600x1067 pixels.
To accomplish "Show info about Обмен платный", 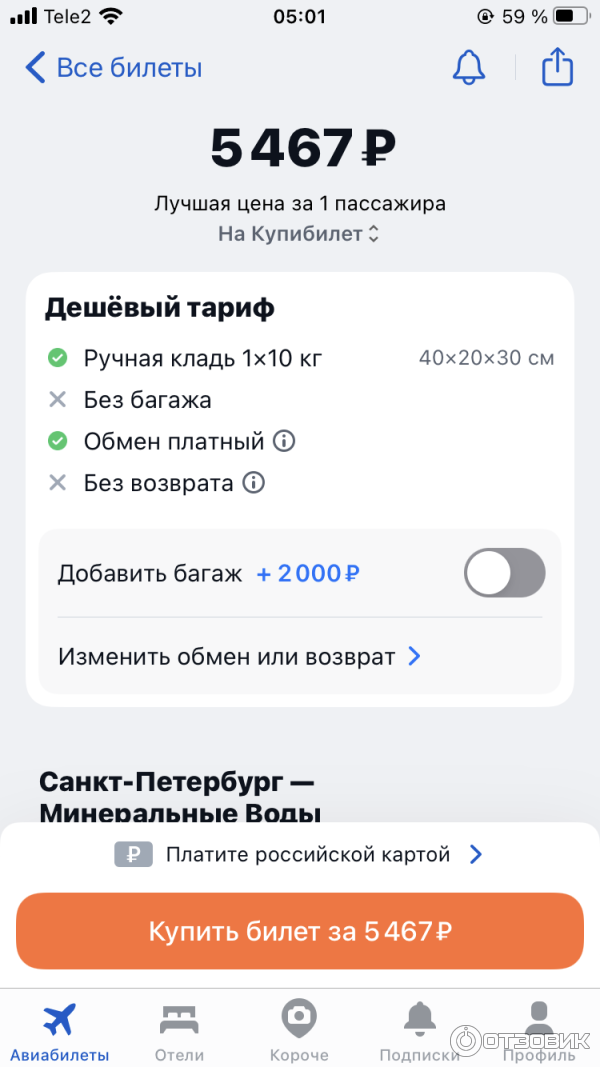I will pyautogui.click(x=284, y=441).
